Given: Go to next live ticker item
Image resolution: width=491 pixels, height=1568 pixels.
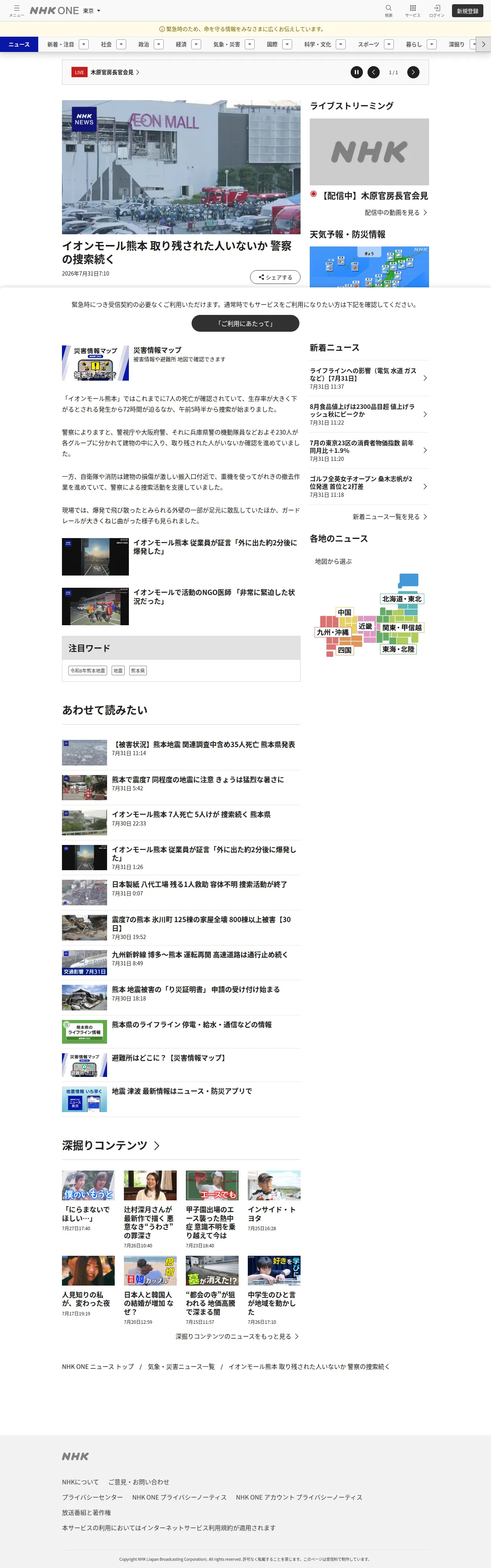Looking at the screenshot, I should pos(413,73).
